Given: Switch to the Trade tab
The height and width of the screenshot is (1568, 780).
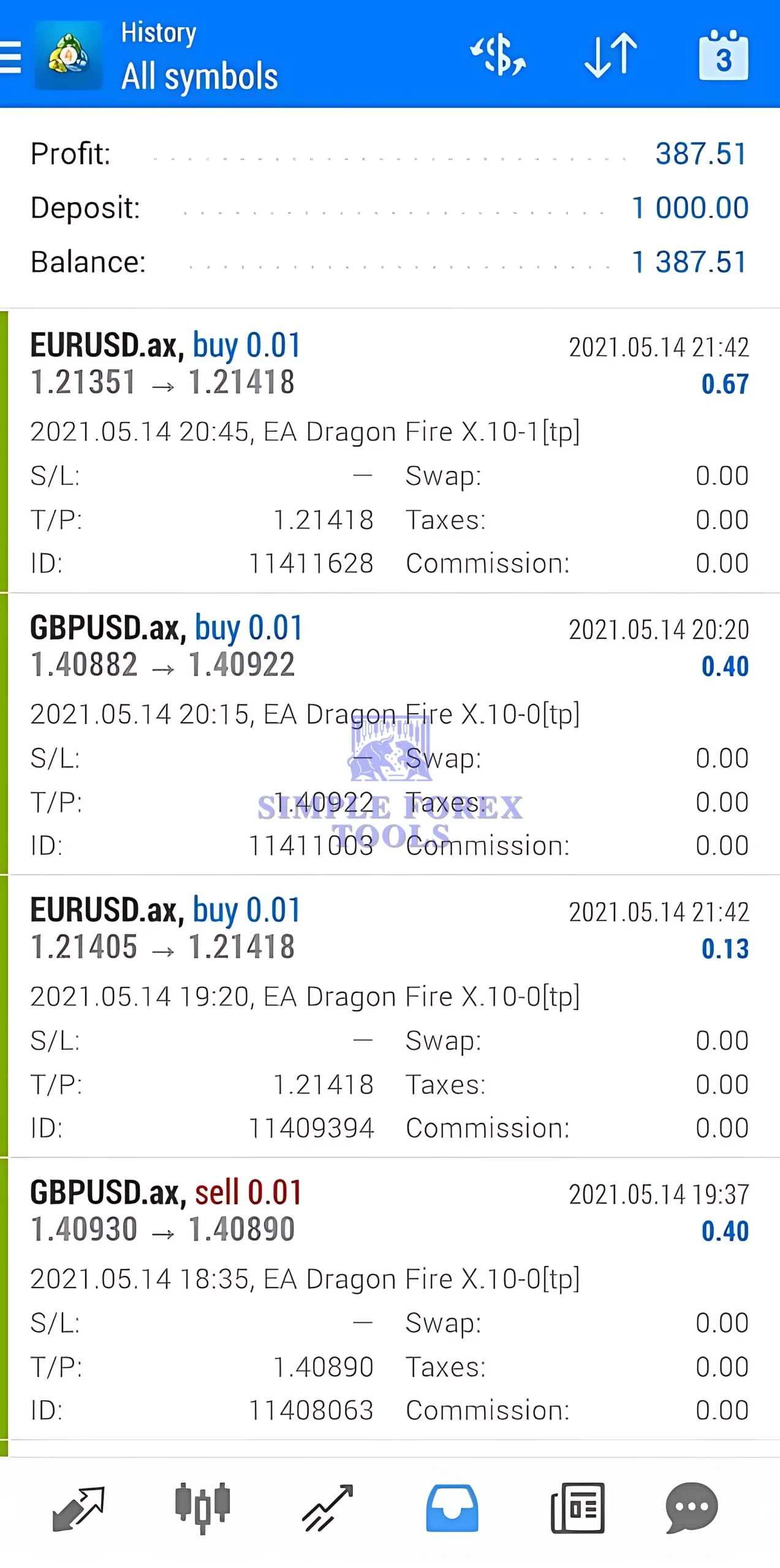Looking at the screenshot, I should coord(328,1508).
